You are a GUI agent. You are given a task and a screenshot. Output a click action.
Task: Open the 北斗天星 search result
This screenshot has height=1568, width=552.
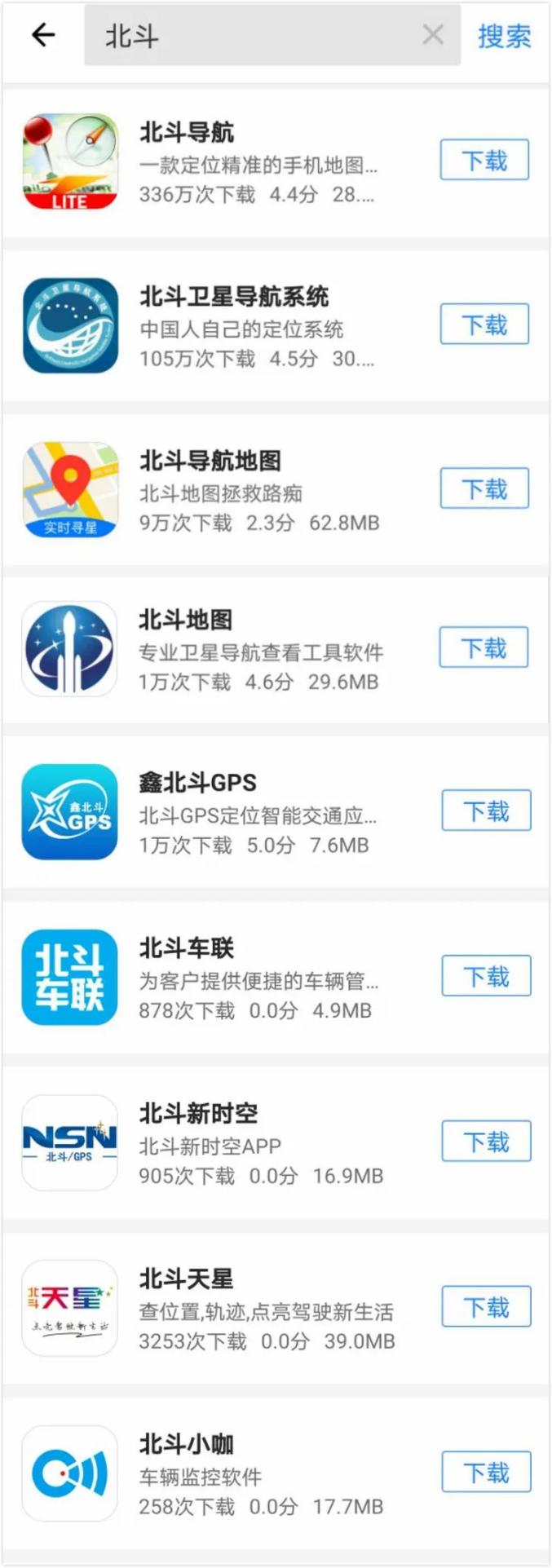pyautogui.click(x=186, y=1279)
